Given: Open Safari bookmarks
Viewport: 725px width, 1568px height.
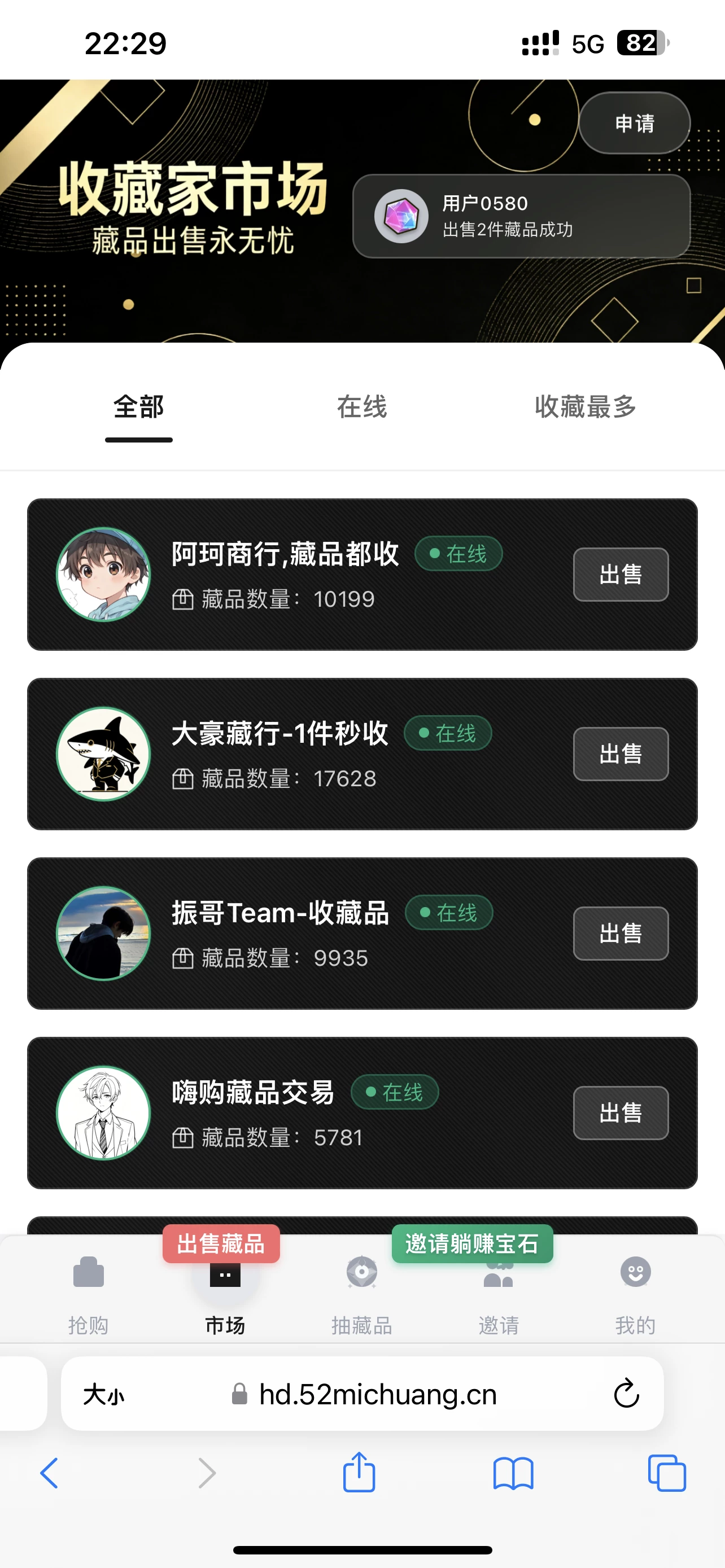Looking at the screenshot, I should coord(513,1474).
